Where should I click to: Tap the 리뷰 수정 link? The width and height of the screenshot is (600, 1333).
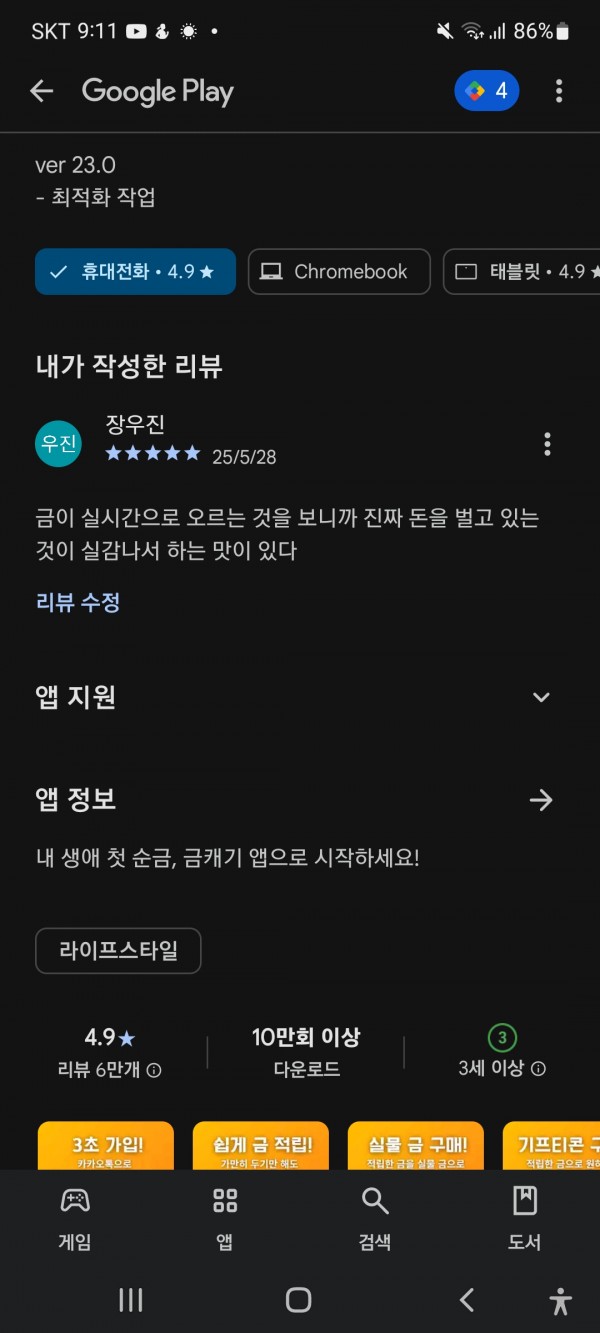78,602
